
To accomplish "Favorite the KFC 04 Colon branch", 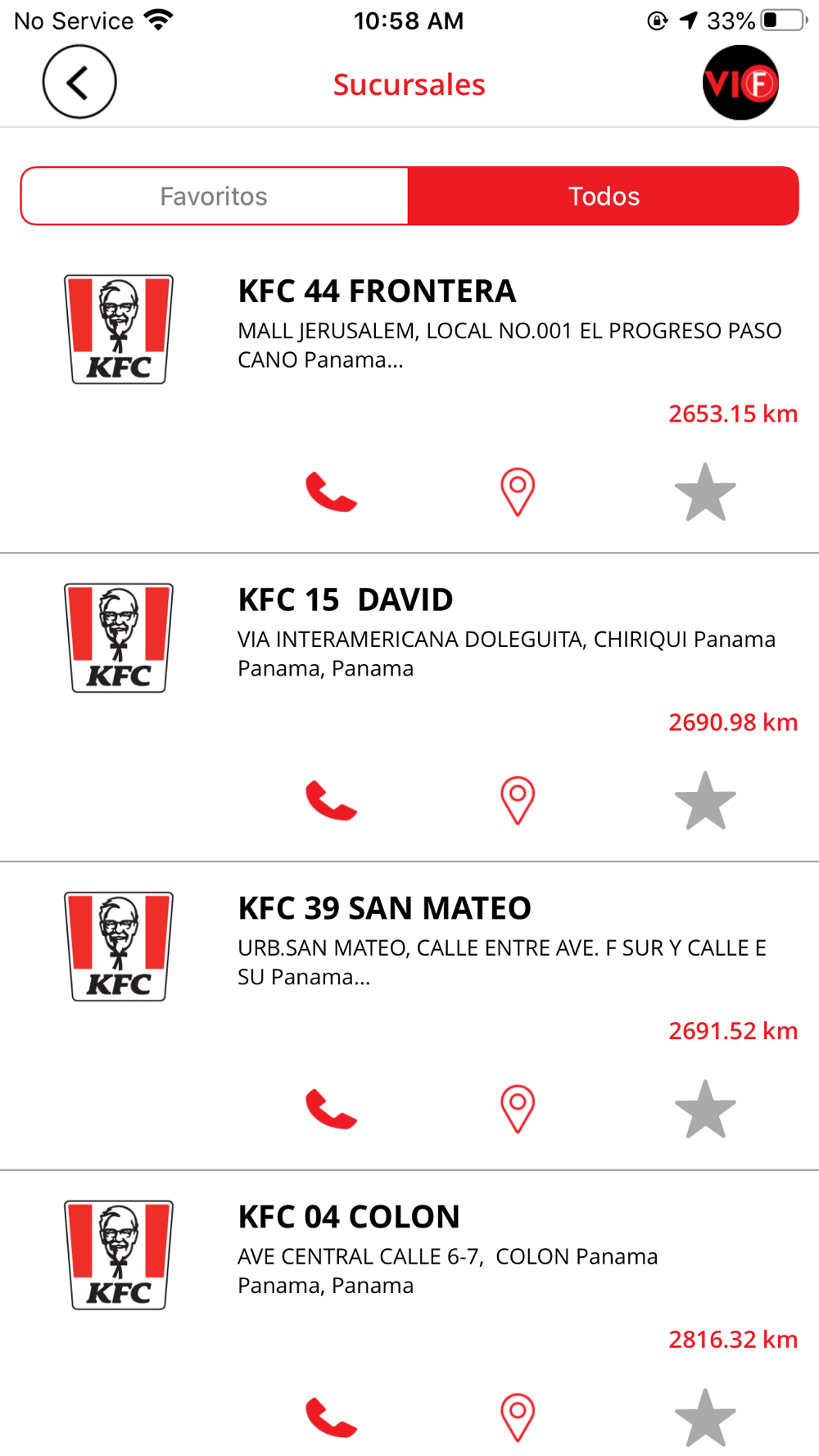I will [x=705, y=1418].
